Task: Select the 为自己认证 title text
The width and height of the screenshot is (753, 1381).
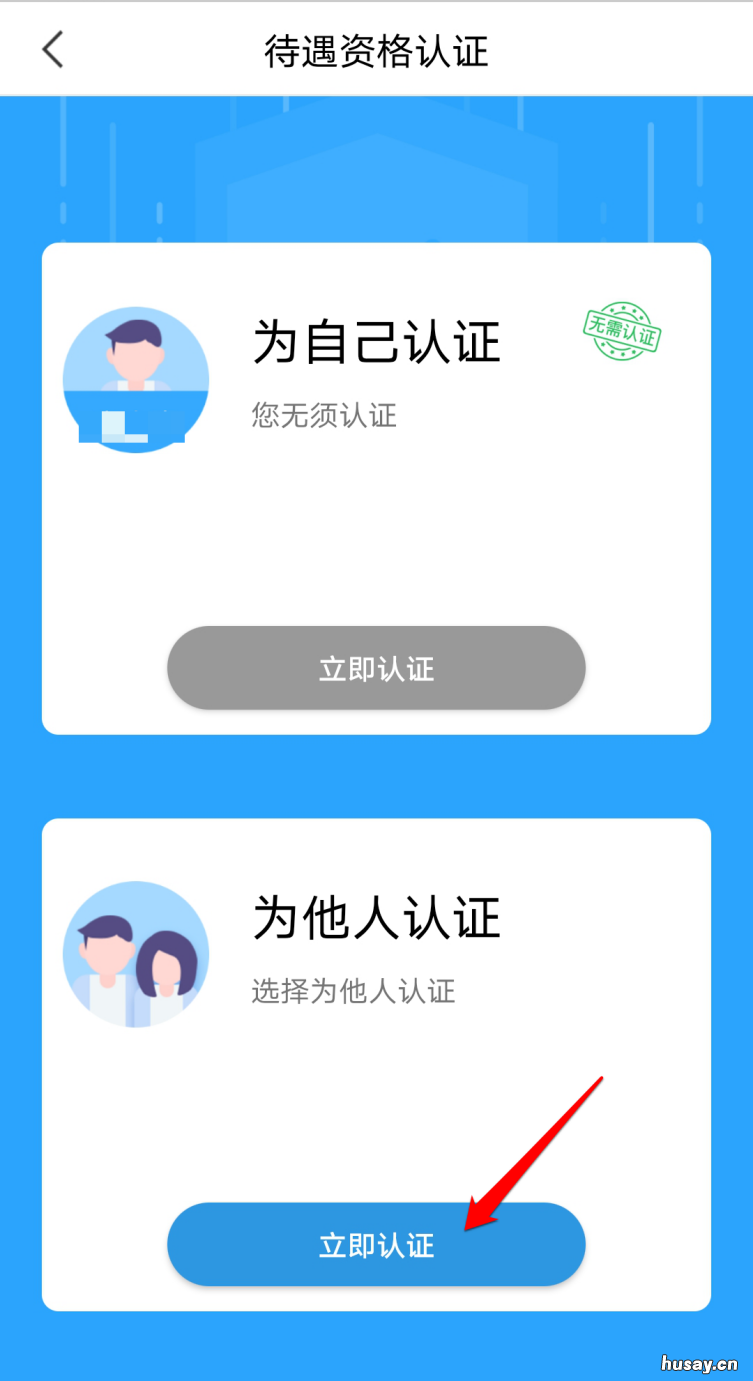Action: (x=376, y=341)
